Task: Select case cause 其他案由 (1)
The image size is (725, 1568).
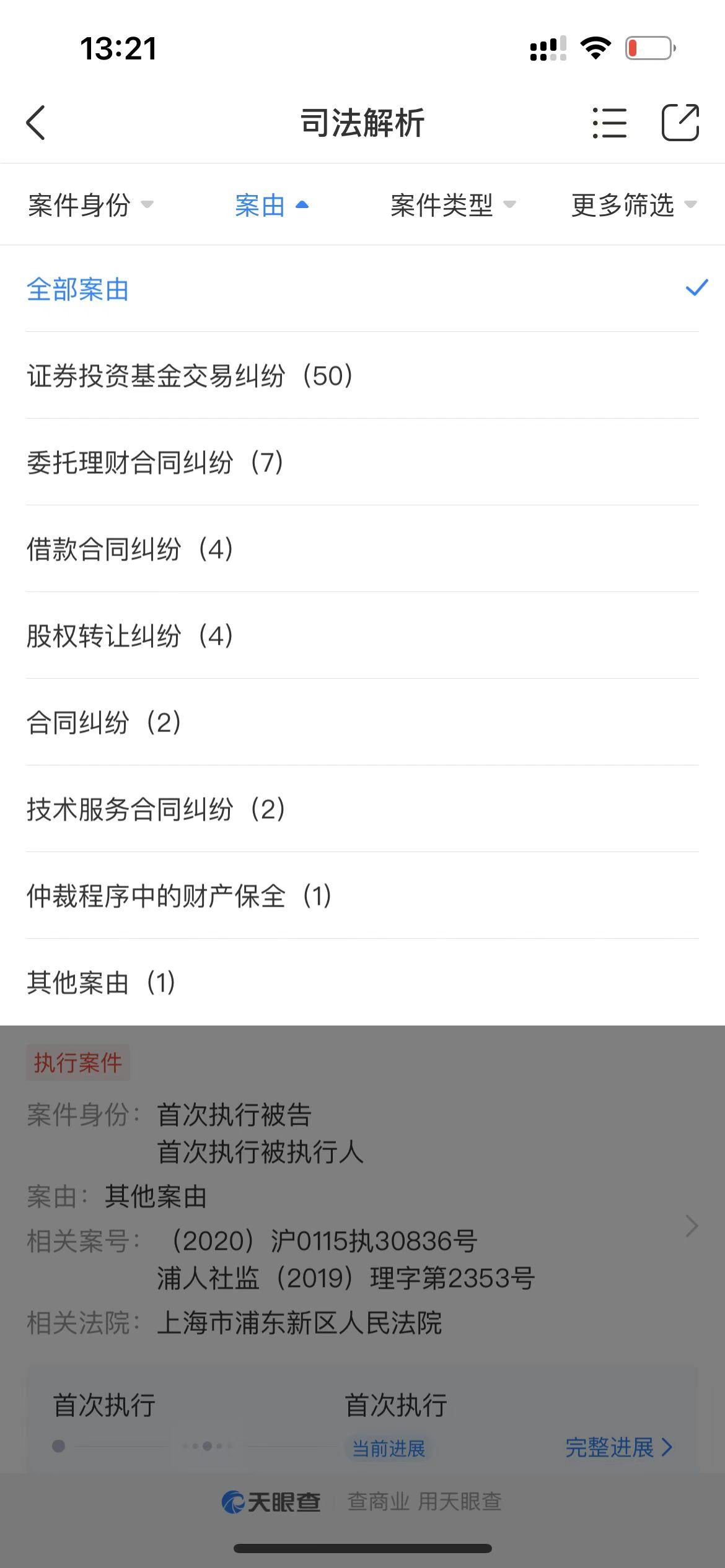Action: (102, 982)
